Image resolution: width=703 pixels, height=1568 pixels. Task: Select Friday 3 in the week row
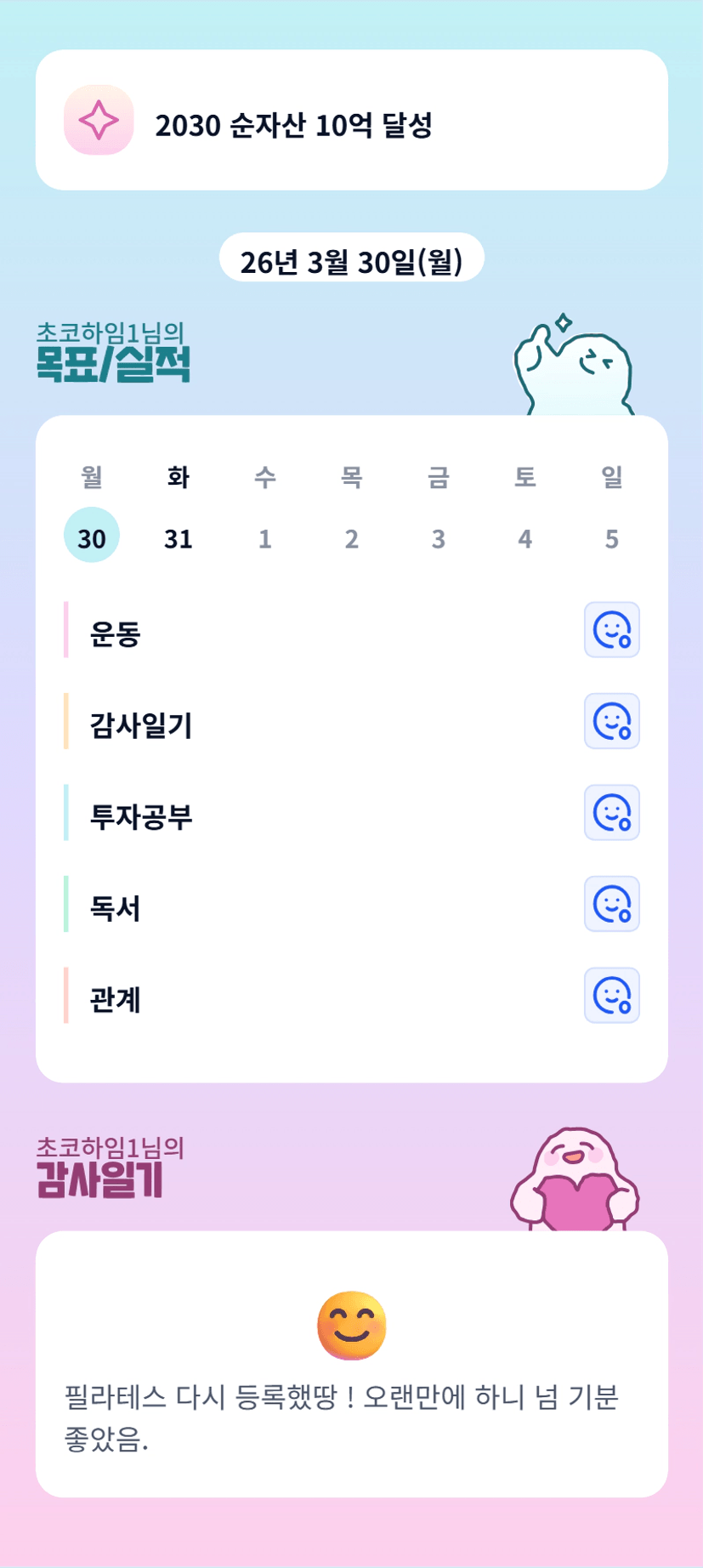pos(439,536)
